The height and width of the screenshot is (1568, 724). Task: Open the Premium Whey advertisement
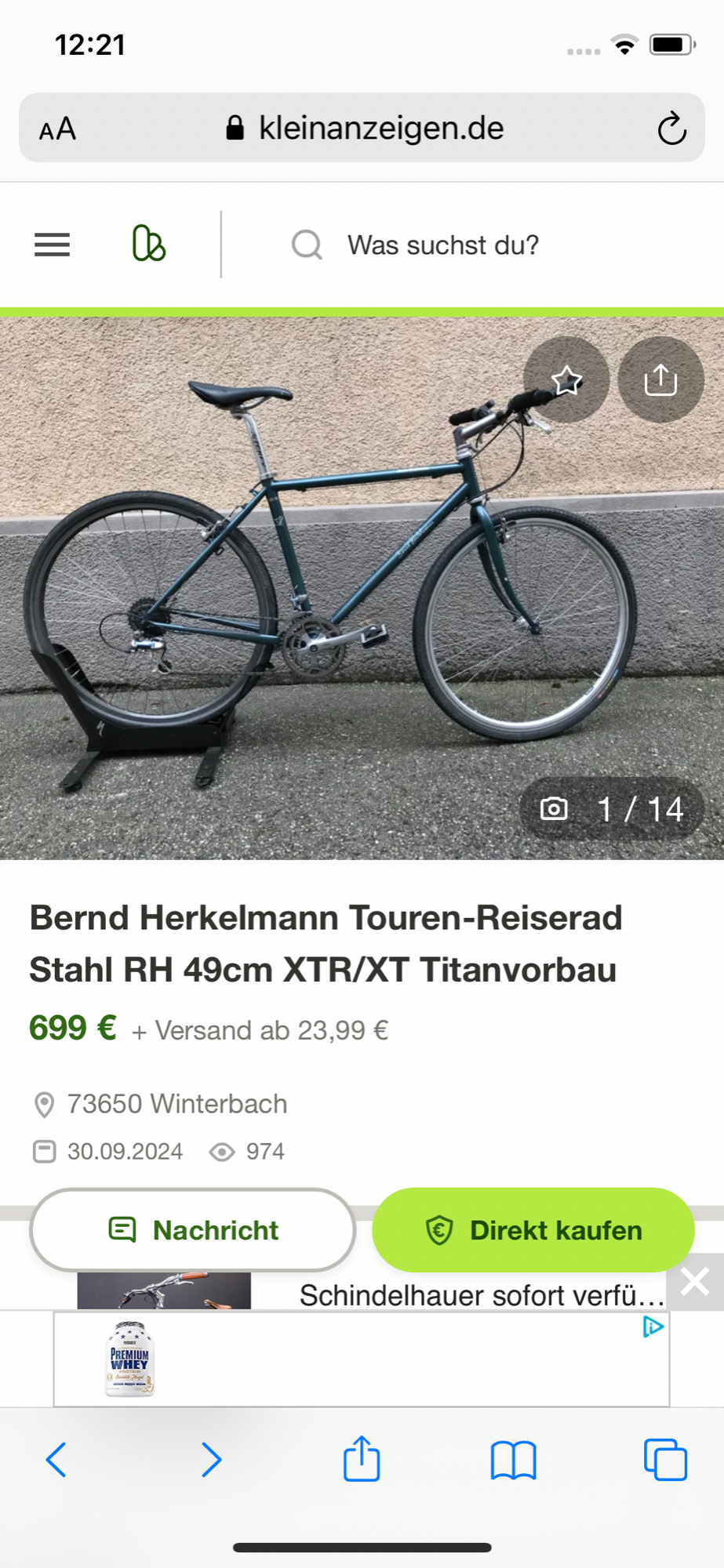point(130,1359)
